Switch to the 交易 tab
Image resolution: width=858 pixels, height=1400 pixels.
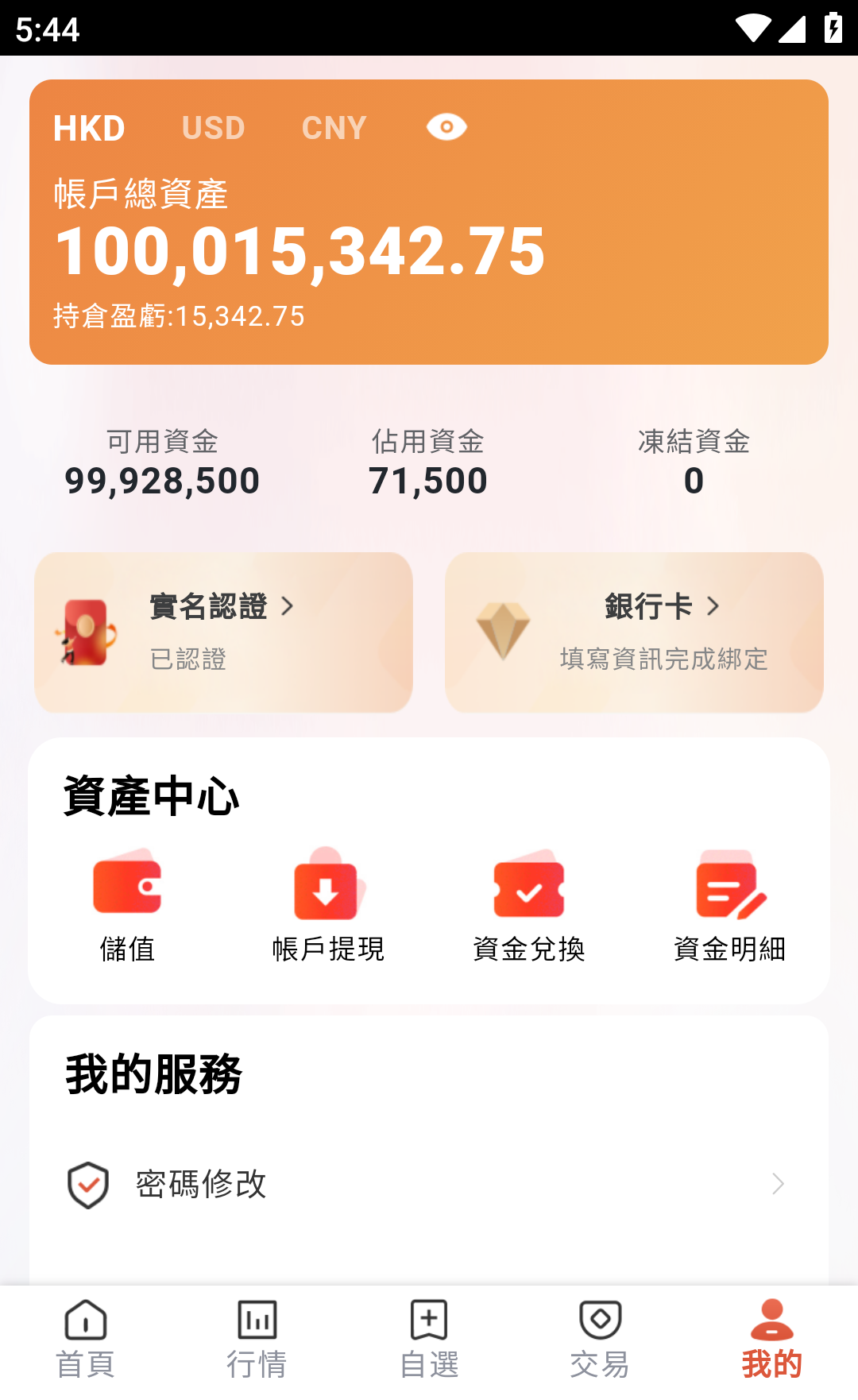coord(600,1340)
